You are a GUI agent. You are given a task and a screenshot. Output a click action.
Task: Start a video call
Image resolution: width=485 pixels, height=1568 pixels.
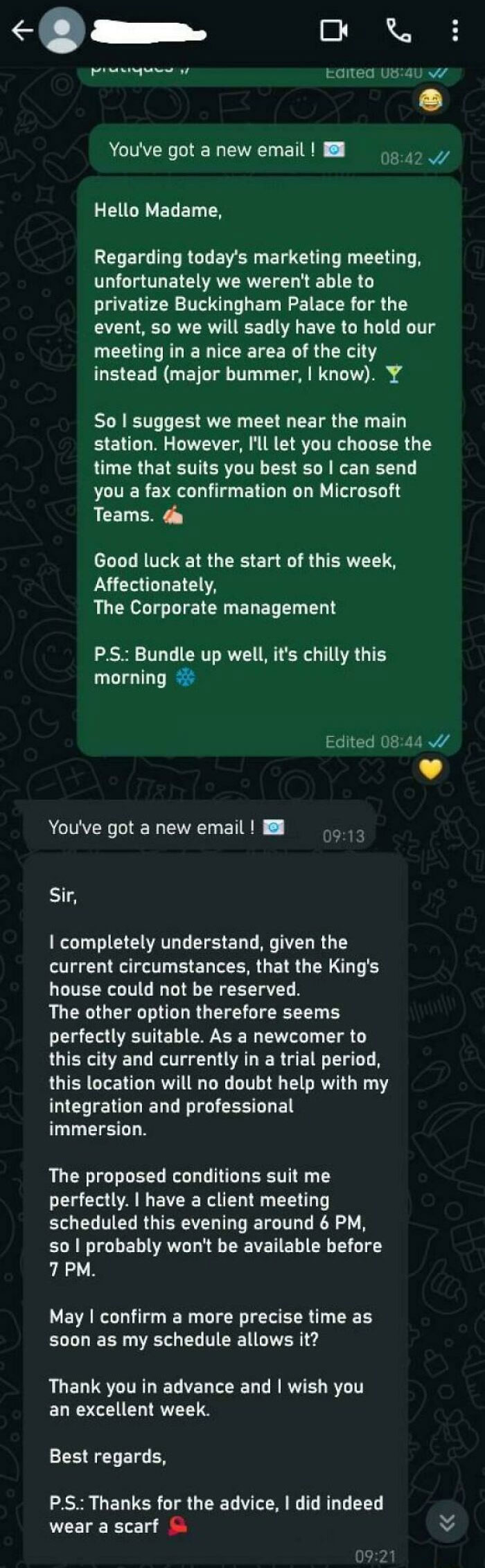[x=333, y=30]
